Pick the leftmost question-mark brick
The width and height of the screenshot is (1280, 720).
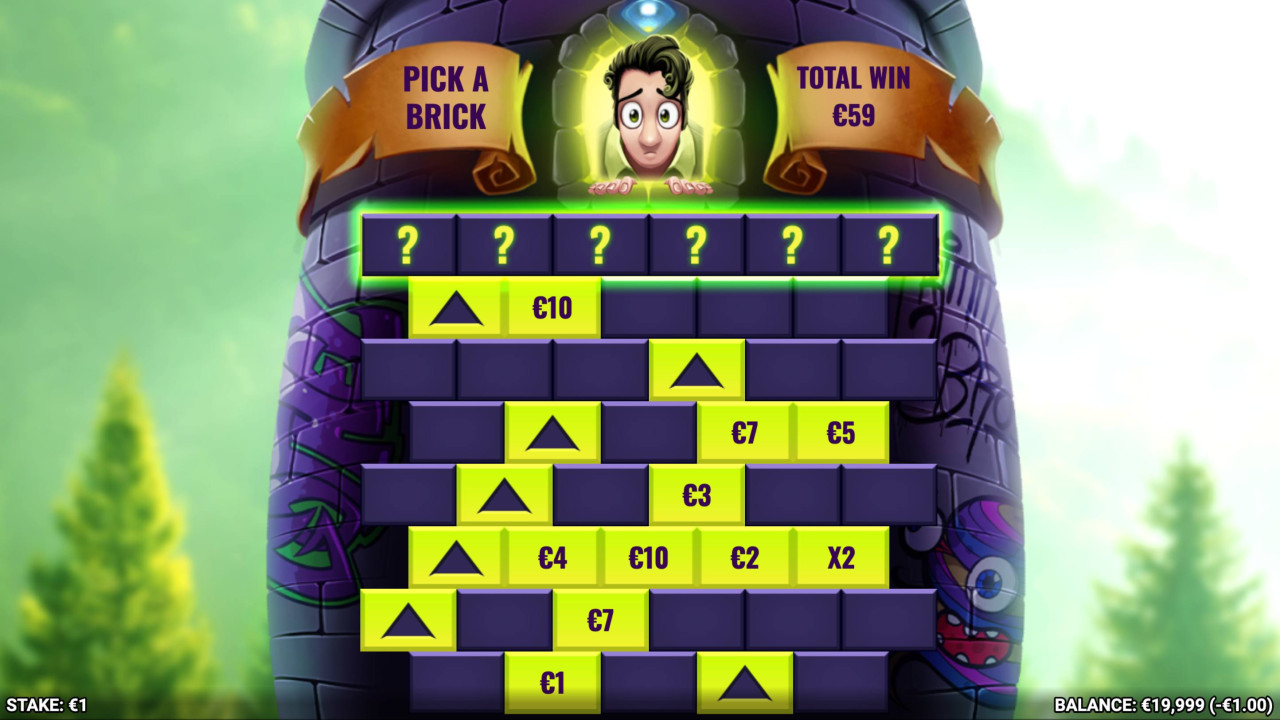pos(408,245)
